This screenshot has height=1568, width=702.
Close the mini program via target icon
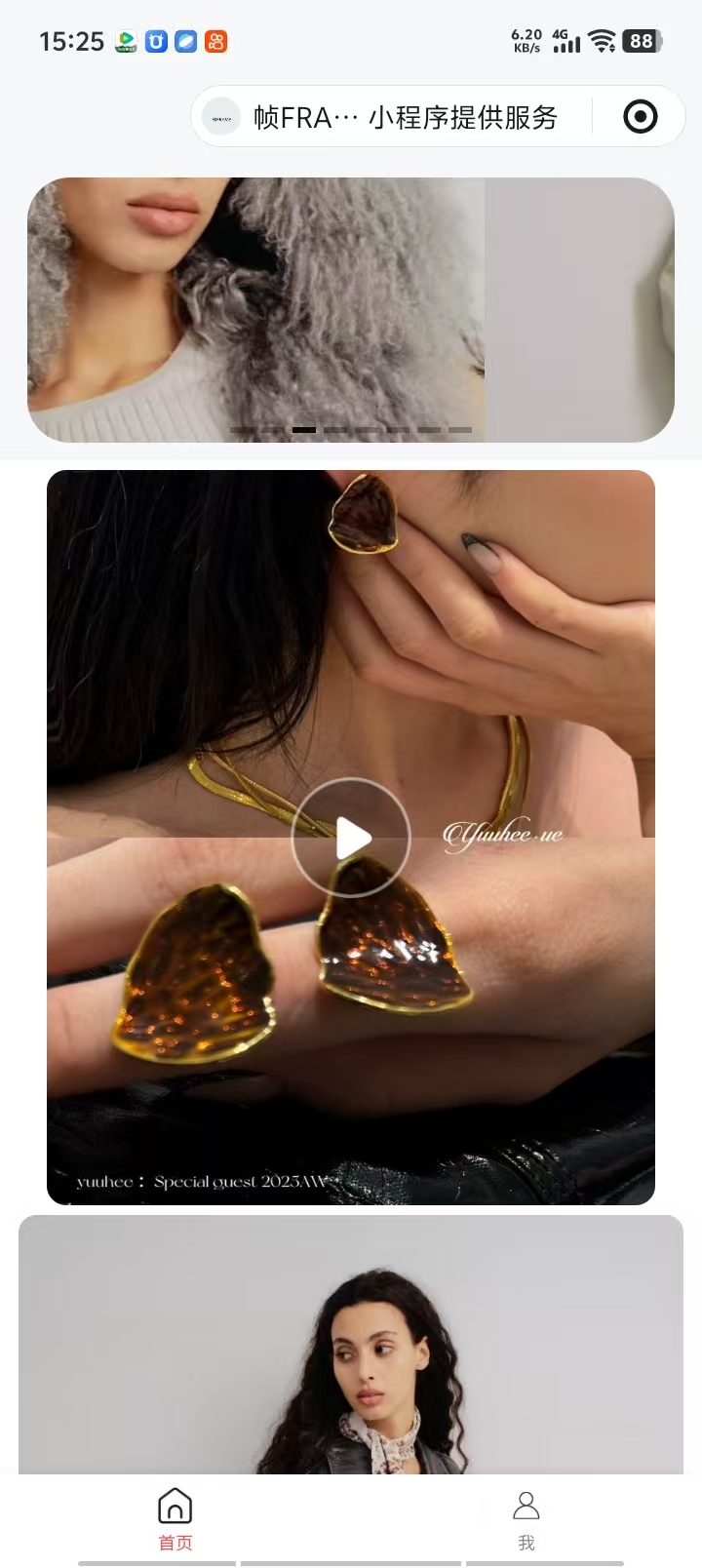click(640, 117)
